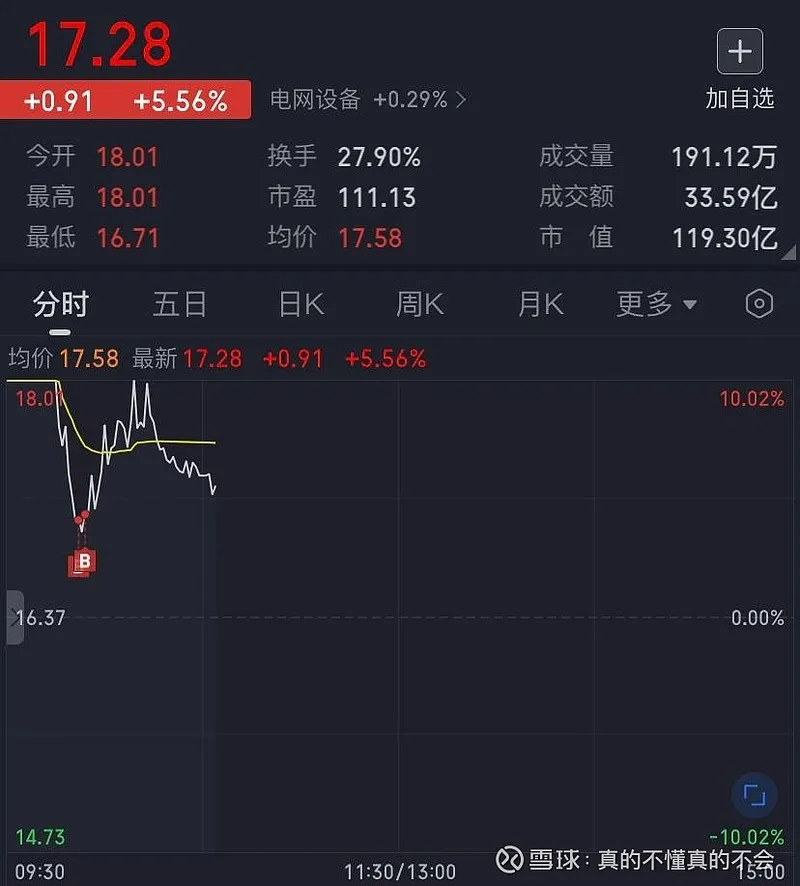
Task: Expand the chart to fullscreen
Action: (754, 796)
